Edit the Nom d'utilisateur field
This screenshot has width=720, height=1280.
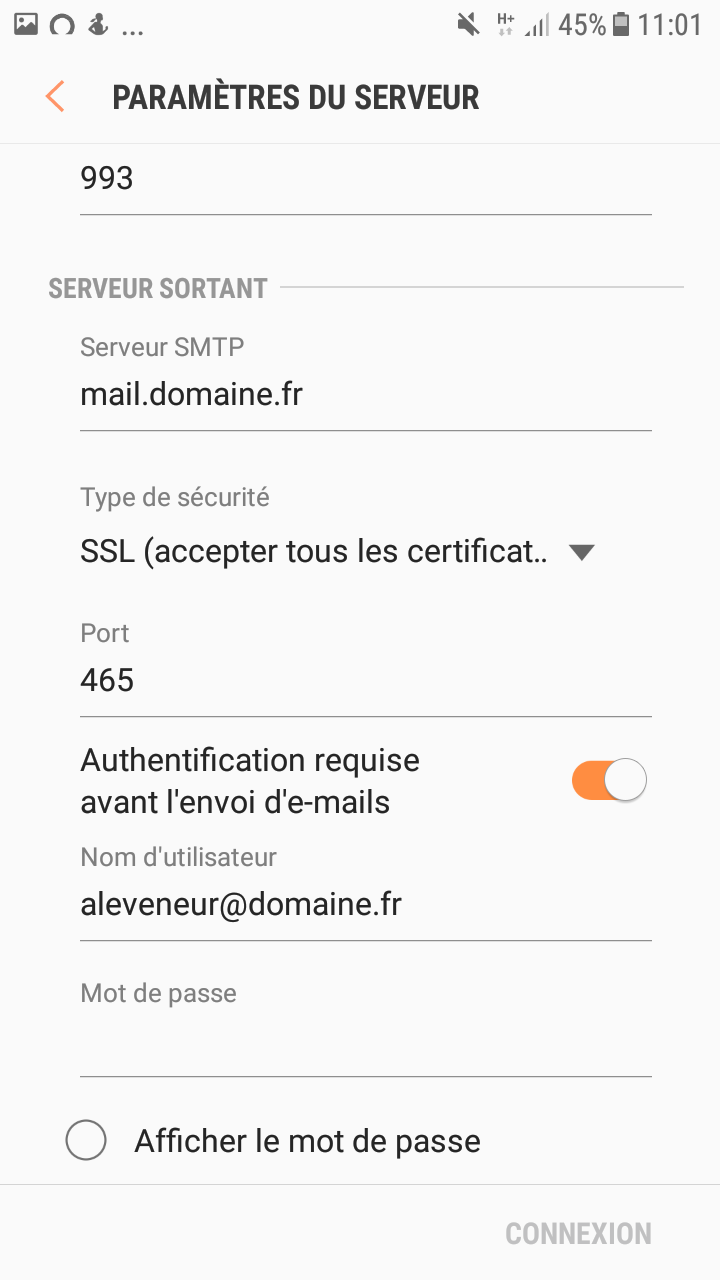coord(366,906)
